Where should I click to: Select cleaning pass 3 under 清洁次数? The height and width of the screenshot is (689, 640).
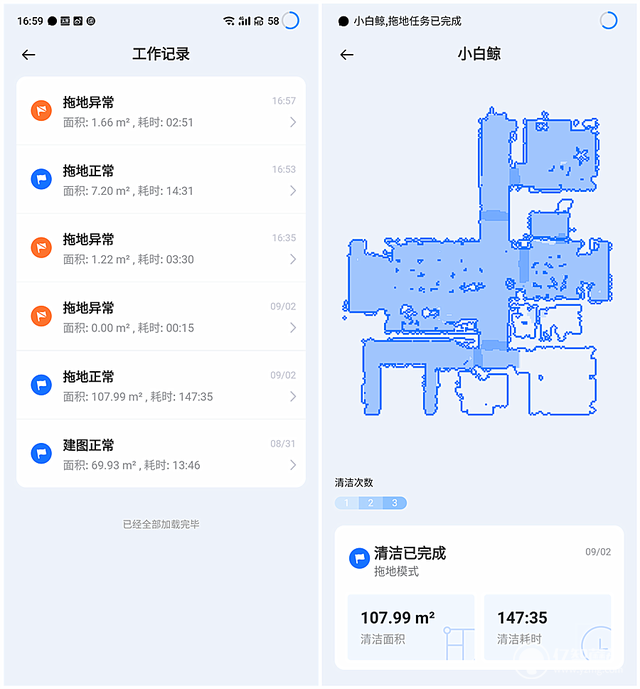(x=394, y=503)
